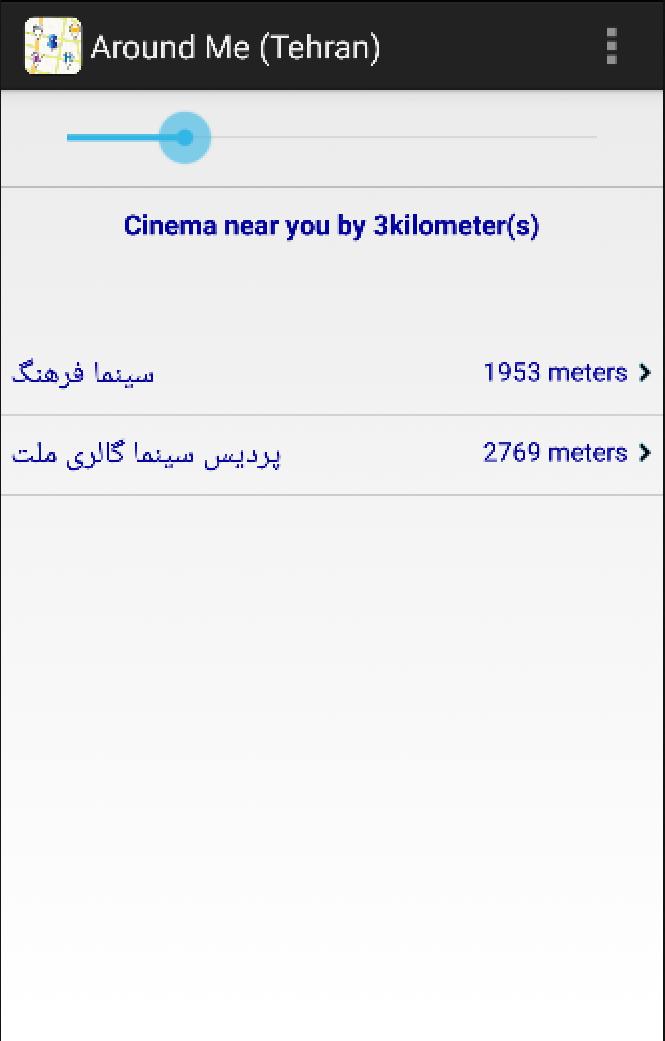Image resolution: width=665 pixels, height=1041 pixels.
Task: Tap the distance slider handle
Action: click(185, 137)
